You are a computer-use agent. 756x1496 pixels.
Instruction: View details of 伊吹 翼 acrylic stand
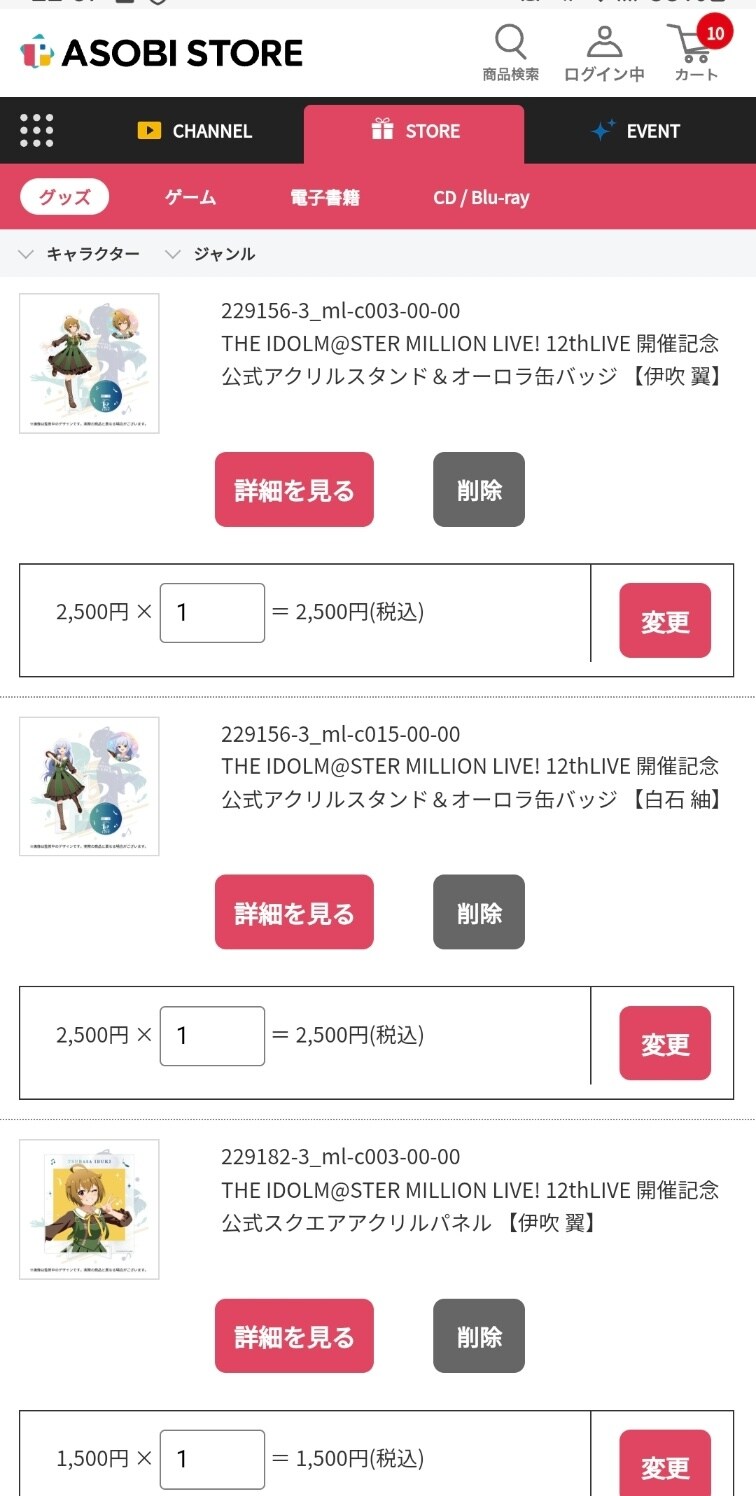pos(294,490)
